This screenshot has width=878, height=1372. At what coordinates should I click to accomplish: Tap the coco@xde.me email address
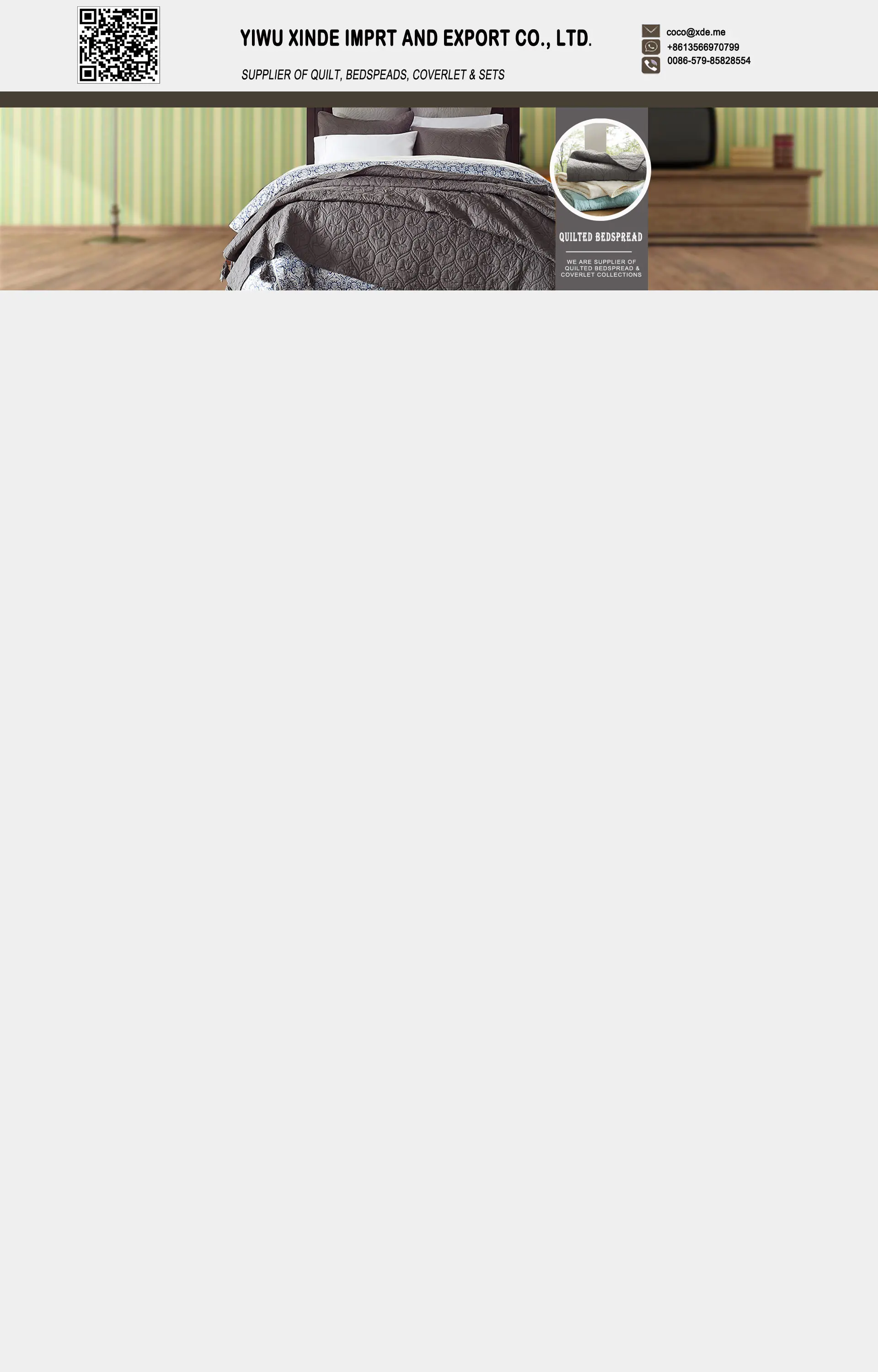(696, 32)
